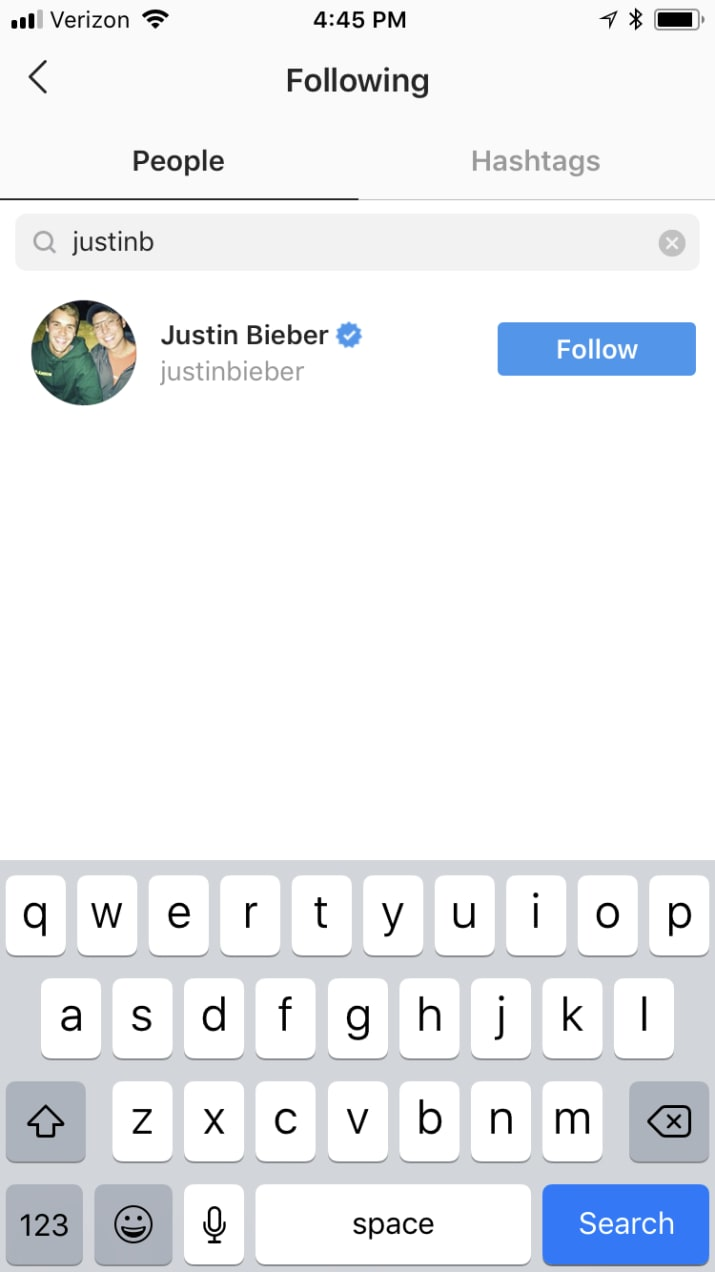Hit the blue Search key
The image size is (715, 1272).
[626, 1224]
